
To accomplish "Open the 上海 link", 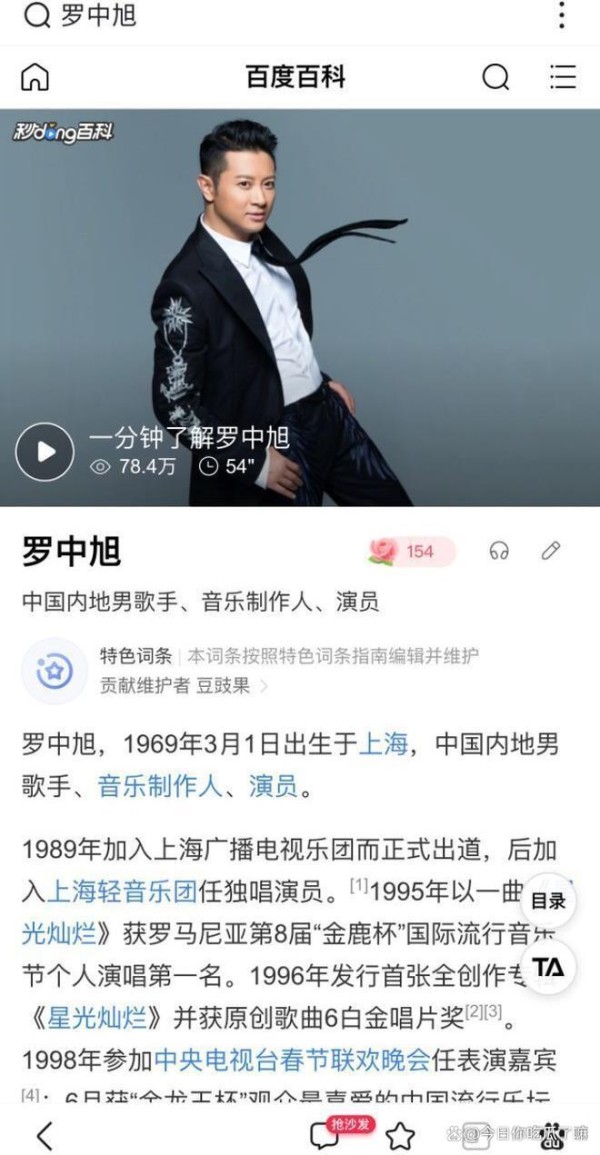I will [383, 745].
